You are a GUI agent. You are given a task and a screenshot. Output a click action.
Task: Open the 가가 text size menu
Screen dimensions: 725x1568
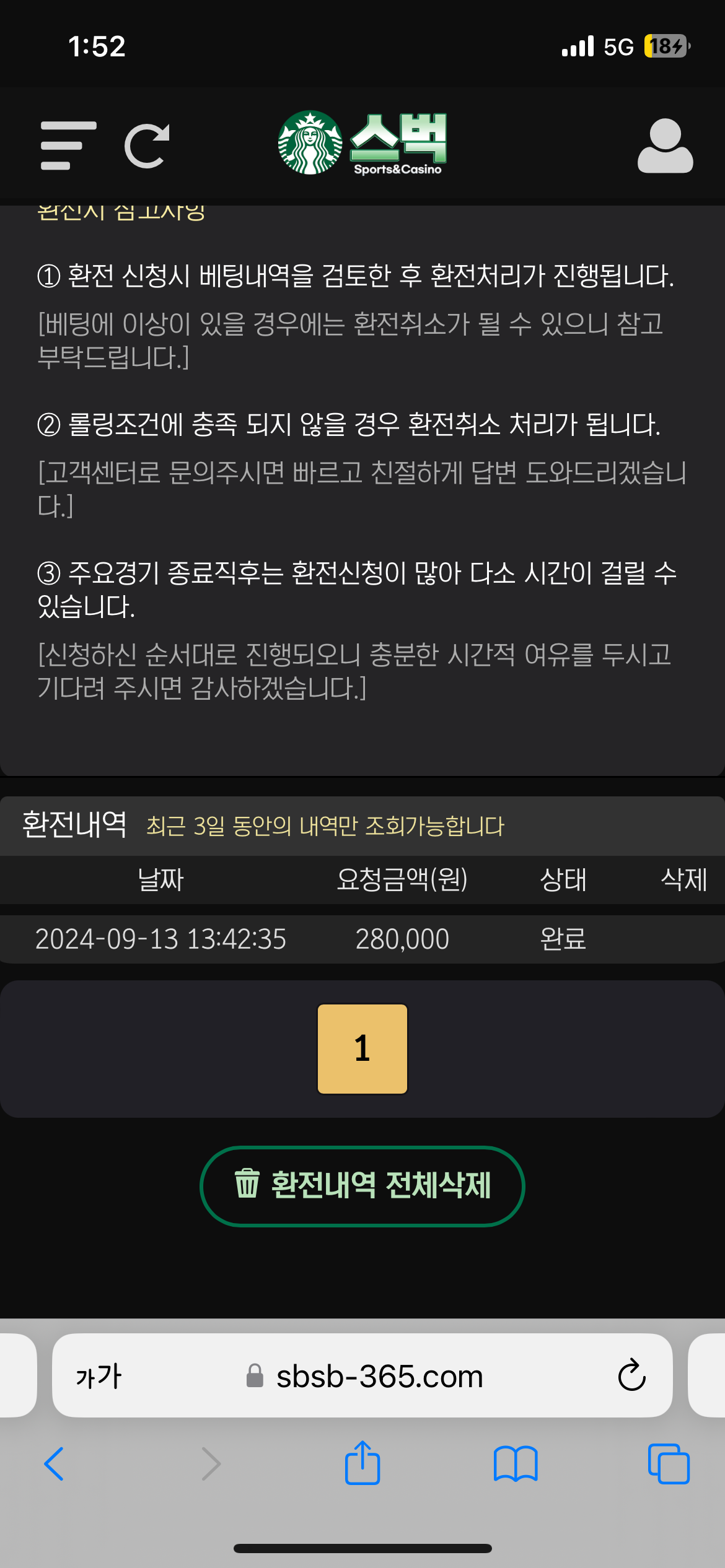tap(99, 1376)
